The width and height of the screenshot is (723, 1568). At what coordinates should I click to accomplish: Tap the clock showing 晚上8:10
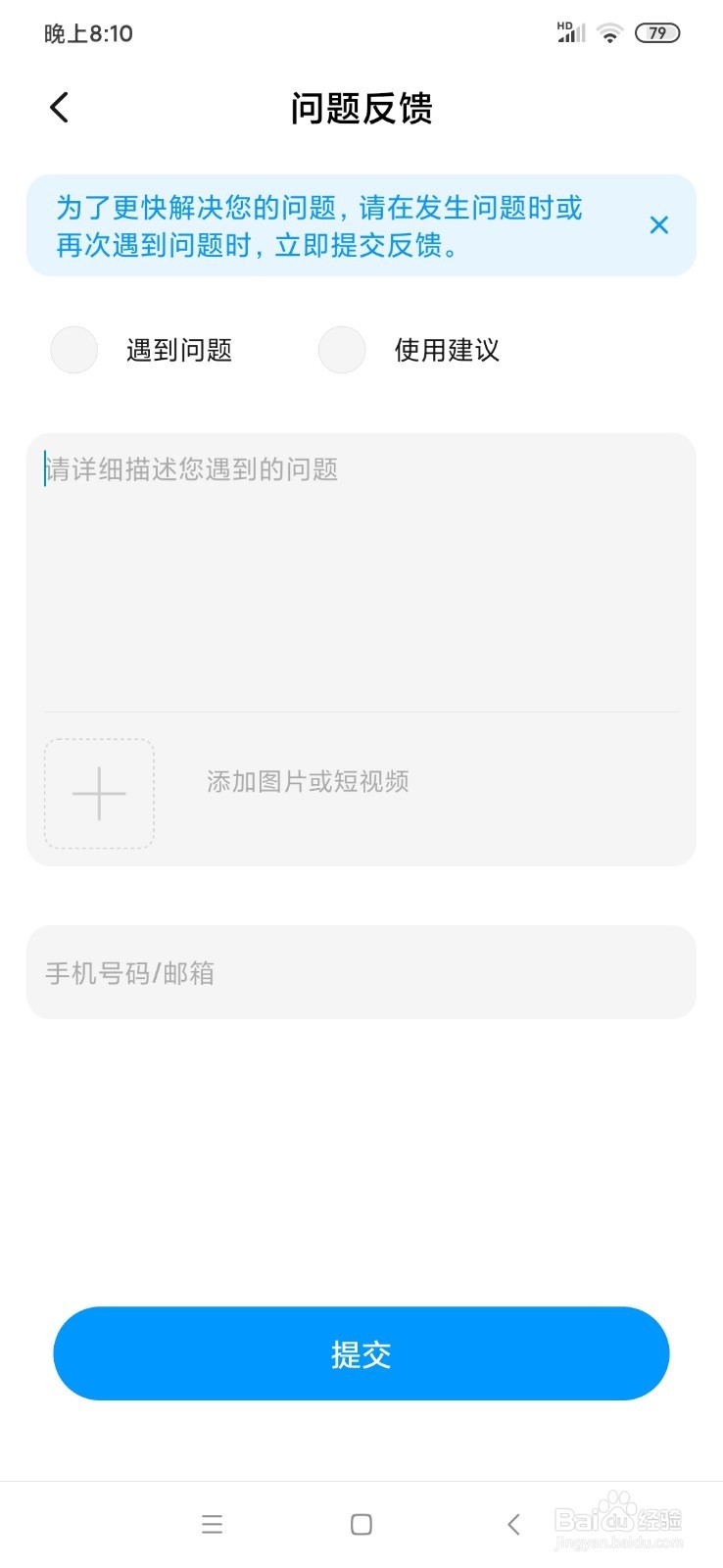click(86, 32)
